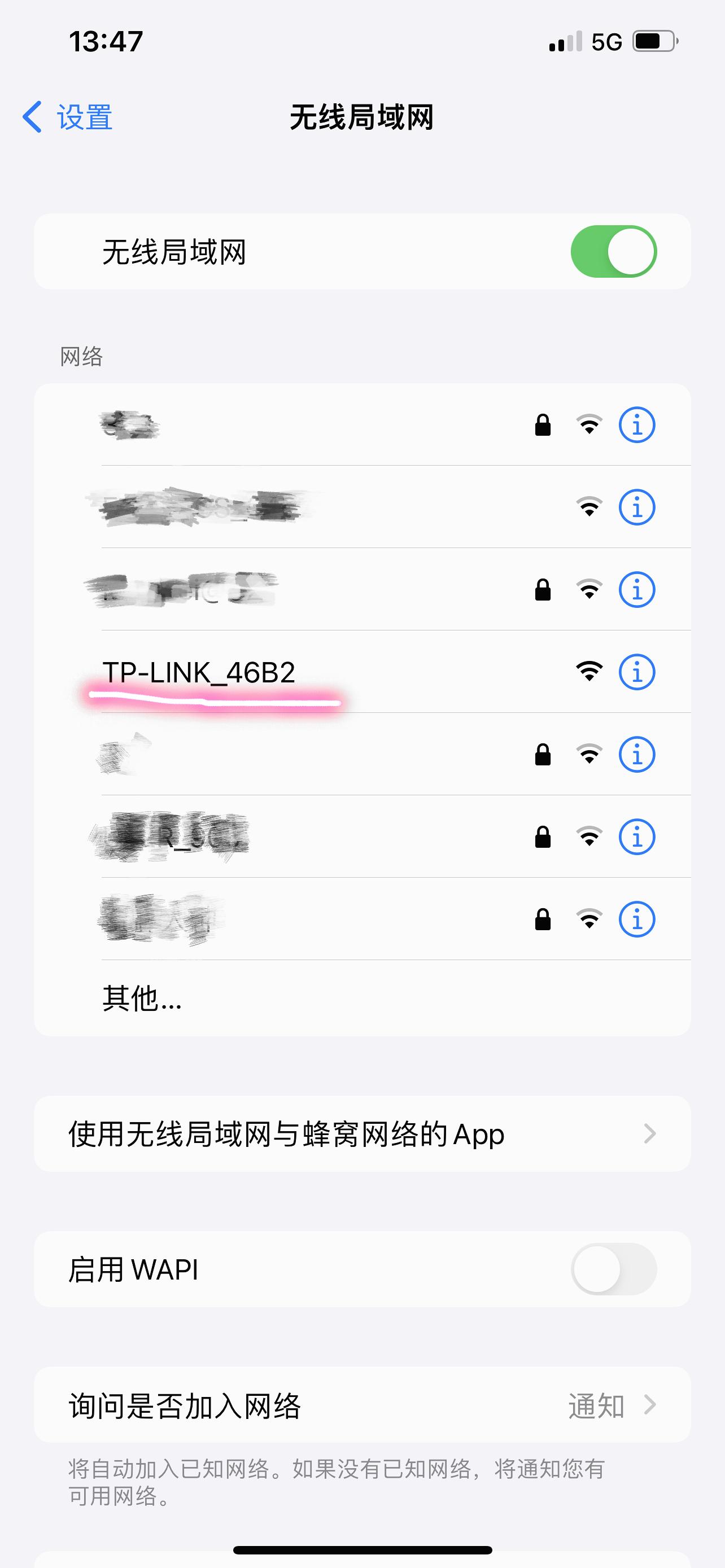Select 其他… to join a hidden network

(x=141, y=999)
